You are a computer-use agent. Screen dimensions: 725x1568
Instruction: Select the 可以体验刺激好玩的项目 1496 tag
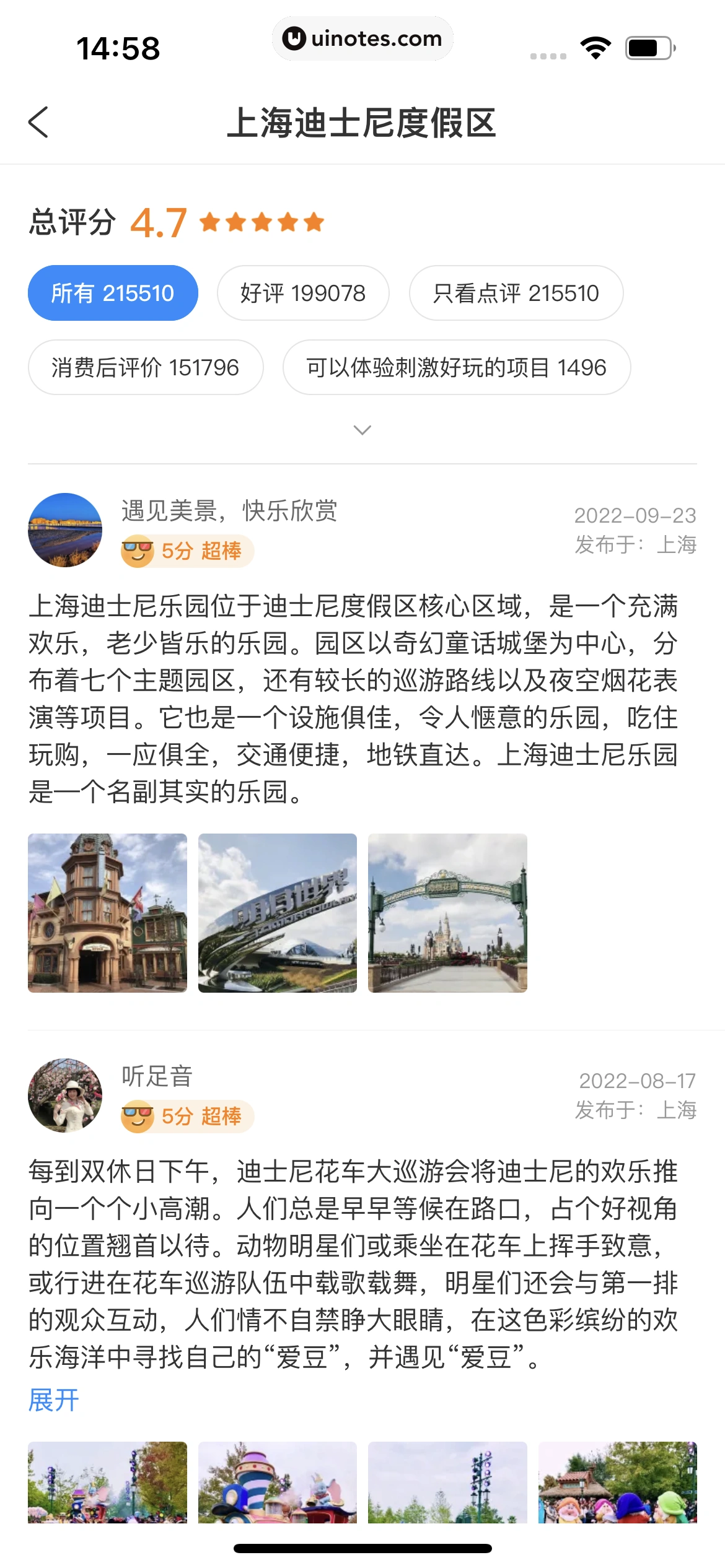(457, 367)
